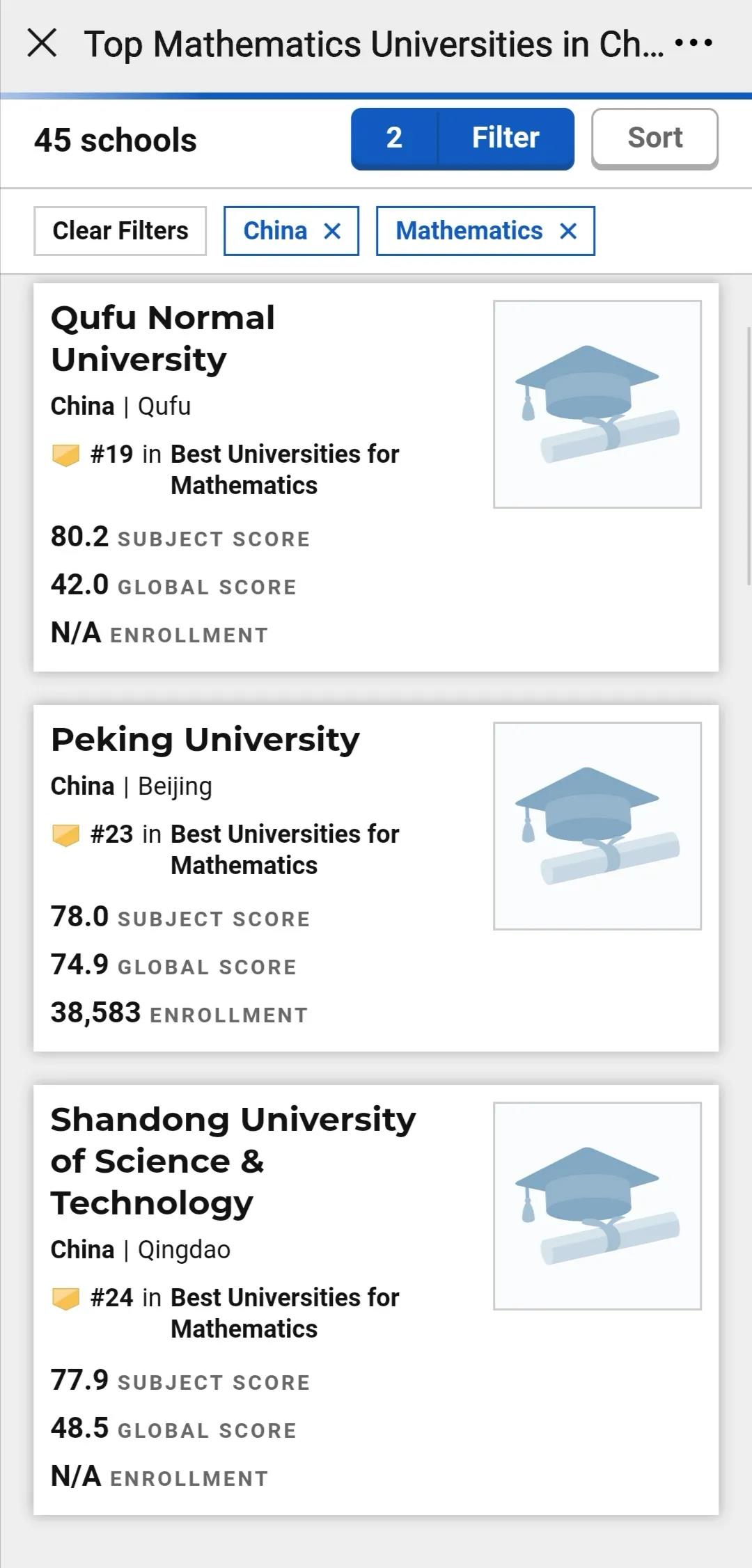Open the Sort options
Image resolution: width=752 pixels, height=1568 pixels.
point(655,138)
